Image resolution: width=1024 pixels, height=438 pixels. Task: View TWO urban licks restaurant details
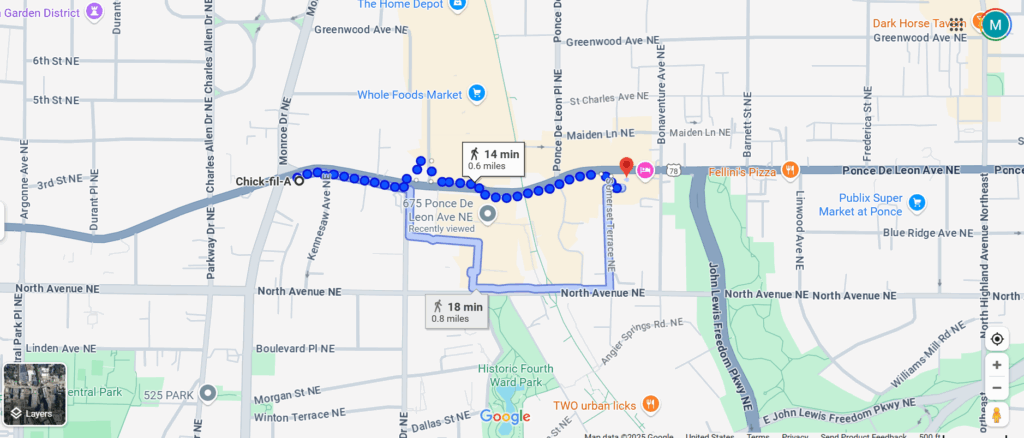tap(650, 404)
